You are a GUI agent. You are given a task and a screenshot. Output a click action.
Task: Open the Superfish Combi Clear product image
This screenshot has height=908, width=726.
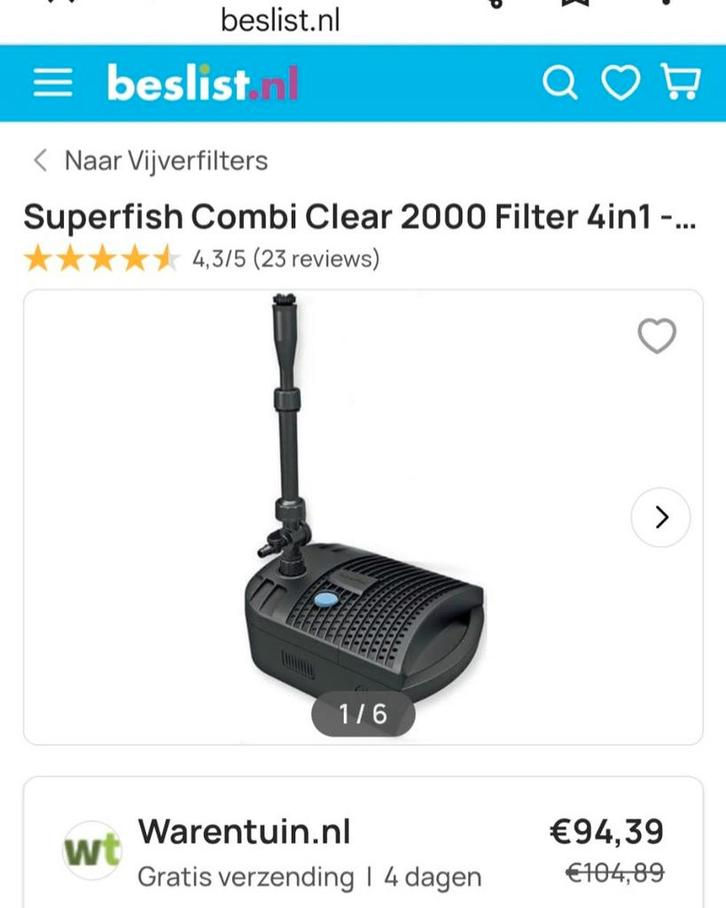(x=363, y=500)
